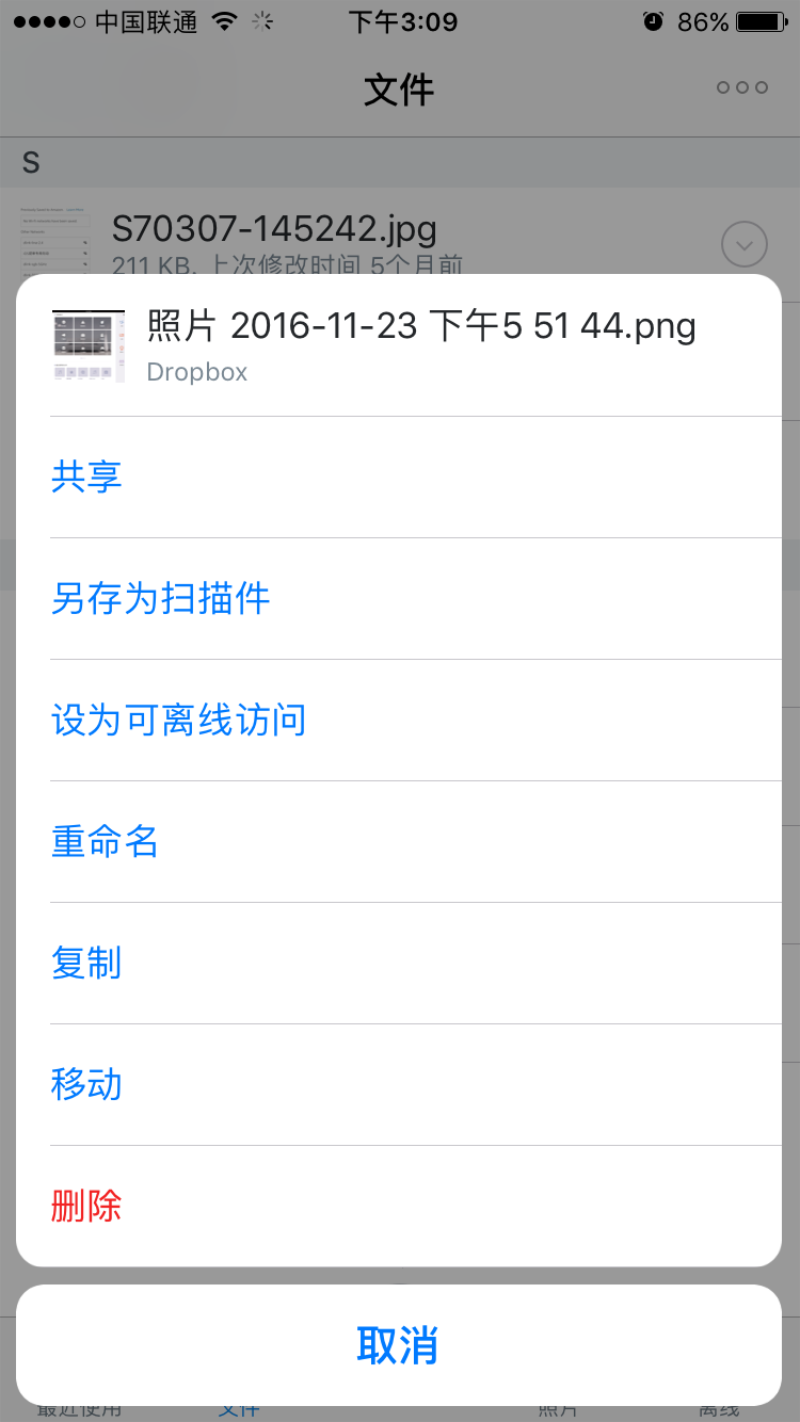This screenshot has height=1422, width=800.
Task: Tap 重命名 to rename the file
Action: click(x=105, y=842)
